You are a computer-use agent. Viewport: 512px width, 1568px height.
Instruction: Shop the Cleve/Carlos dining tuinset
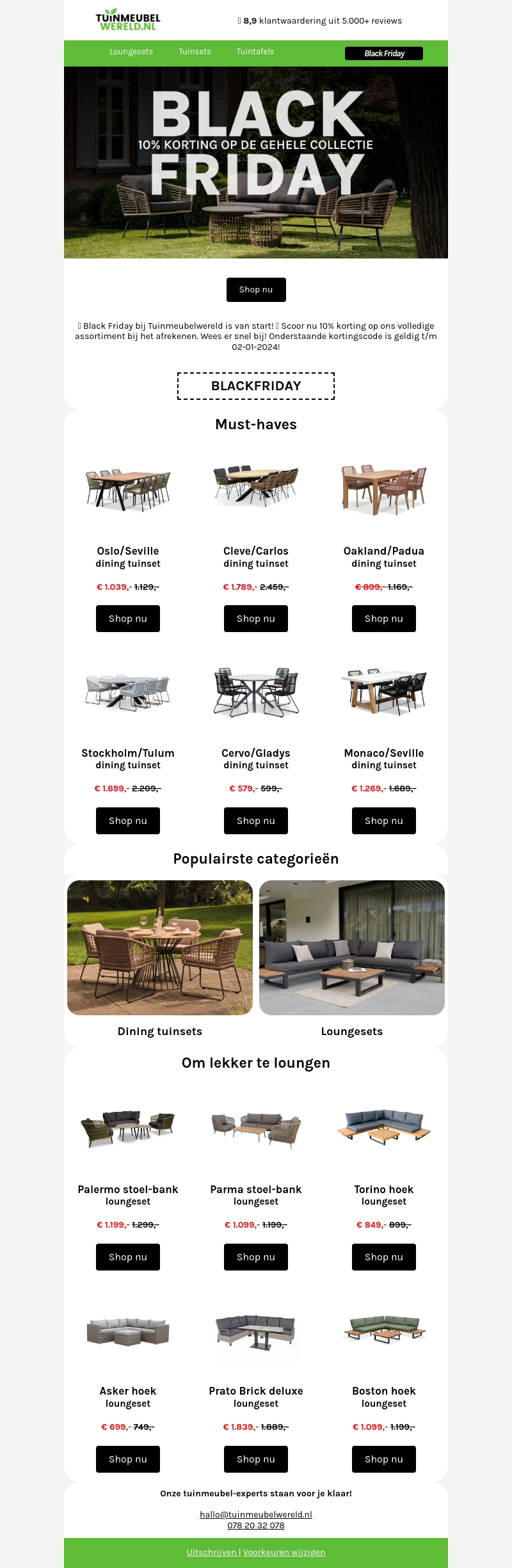(256, 619)
